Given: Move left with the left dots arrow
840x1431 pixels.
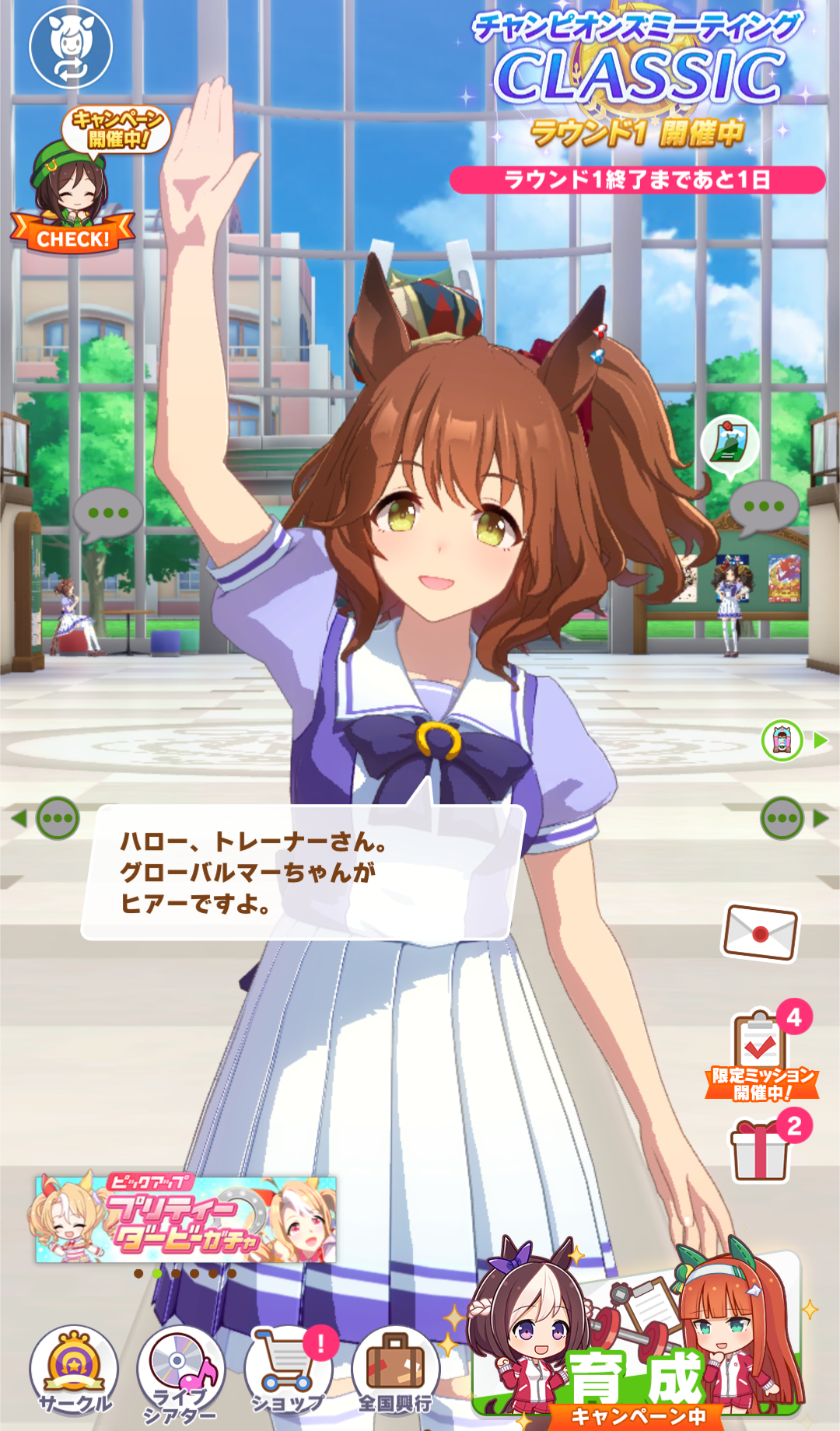Looking at the screenshot, I should pyautogui.click(x=47, y=818).
